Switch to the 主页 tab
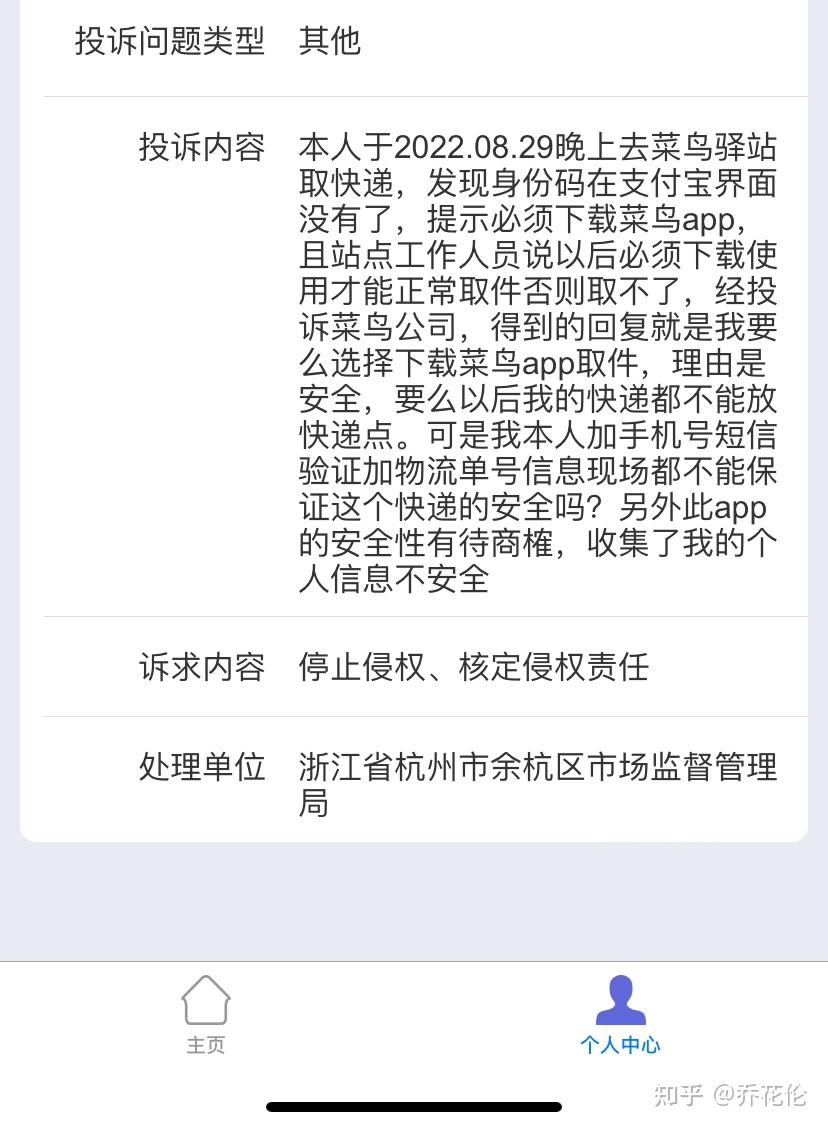The height and width of the screenshot is (1128, 828). 206,1014
